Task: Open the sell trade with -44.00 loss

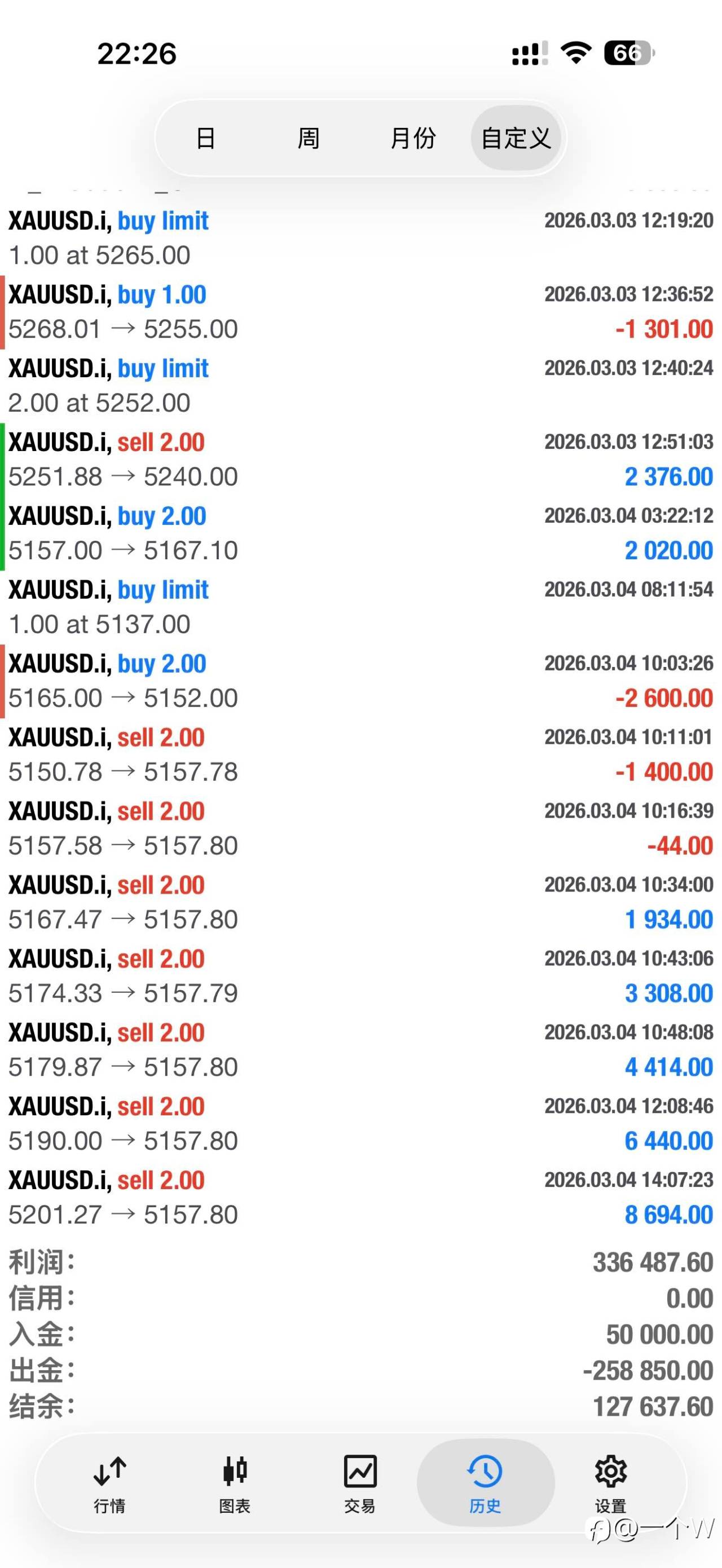Action: pyautogui.click(x=361, y=829)
